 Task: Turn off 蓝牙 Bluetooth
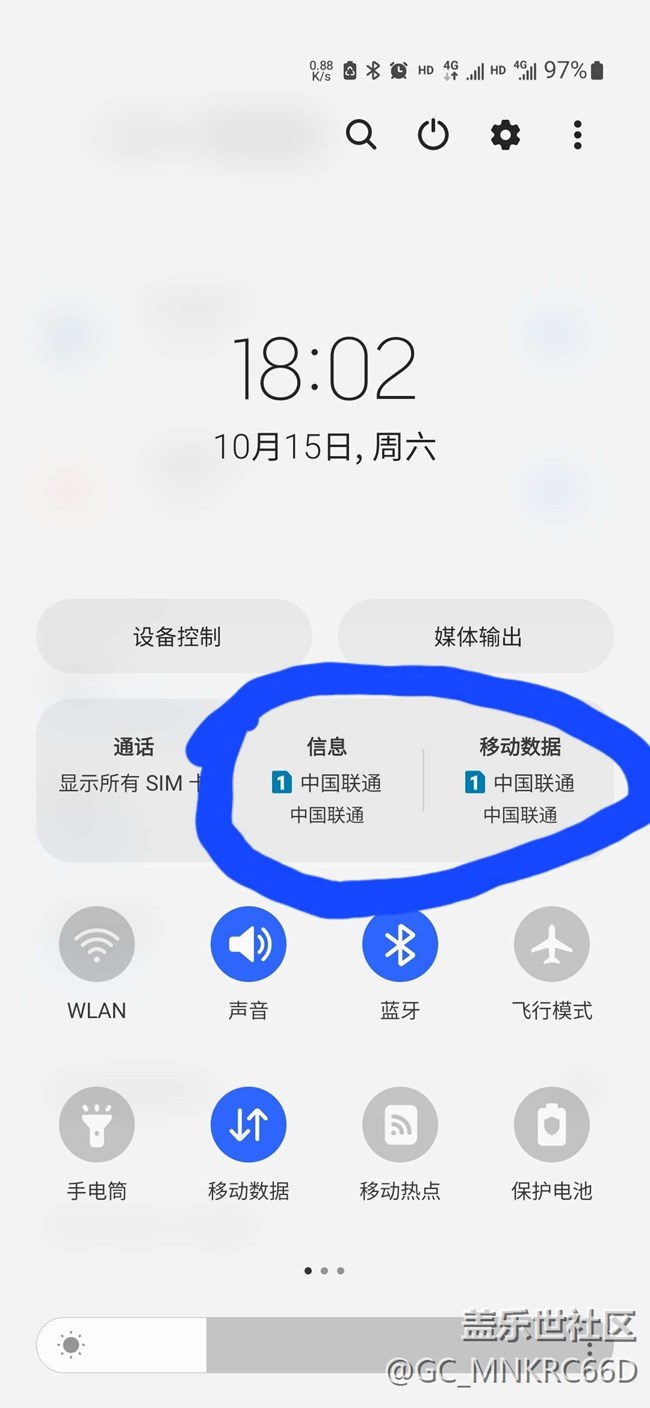click(400, 945)
